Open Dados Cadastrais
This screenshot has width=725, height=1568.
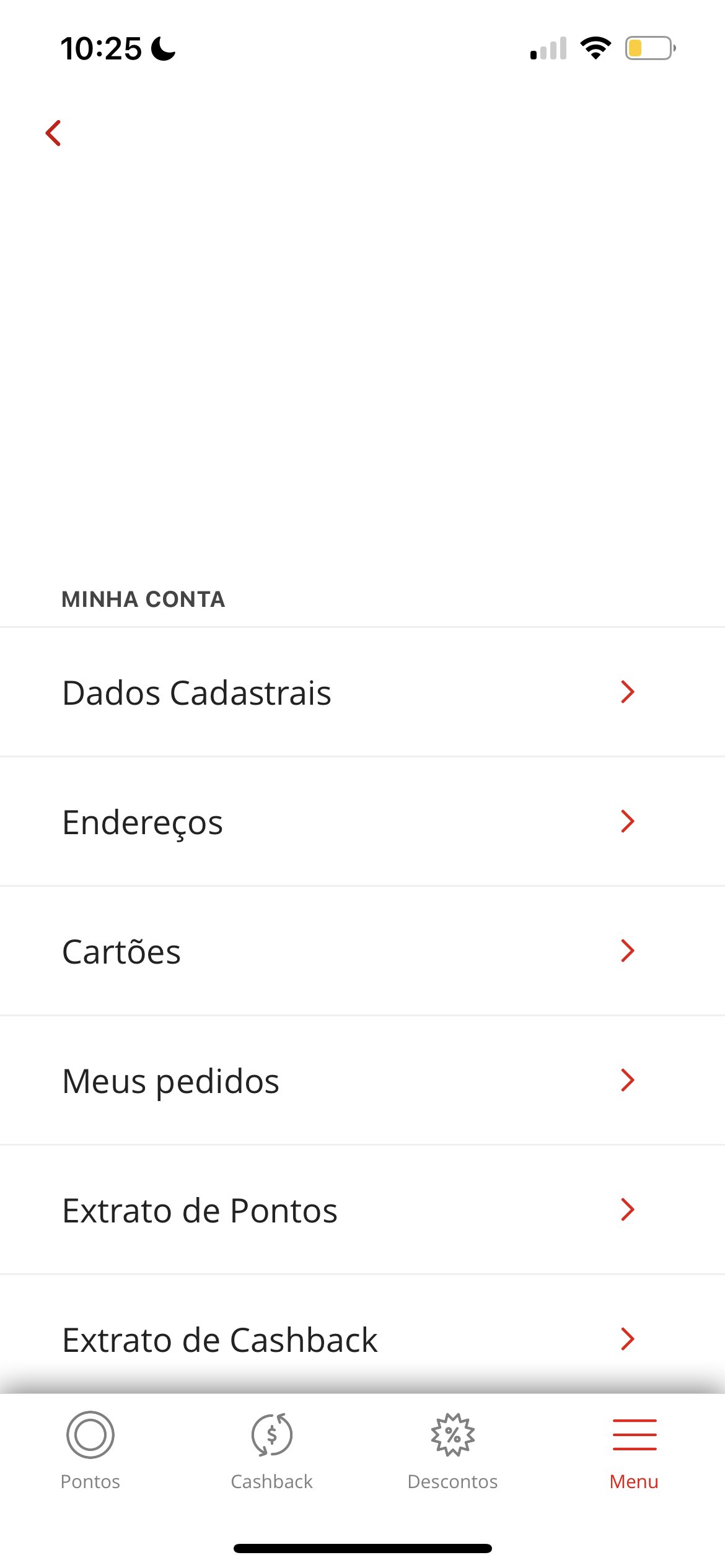pyautogui.click(x=362, y=692)
